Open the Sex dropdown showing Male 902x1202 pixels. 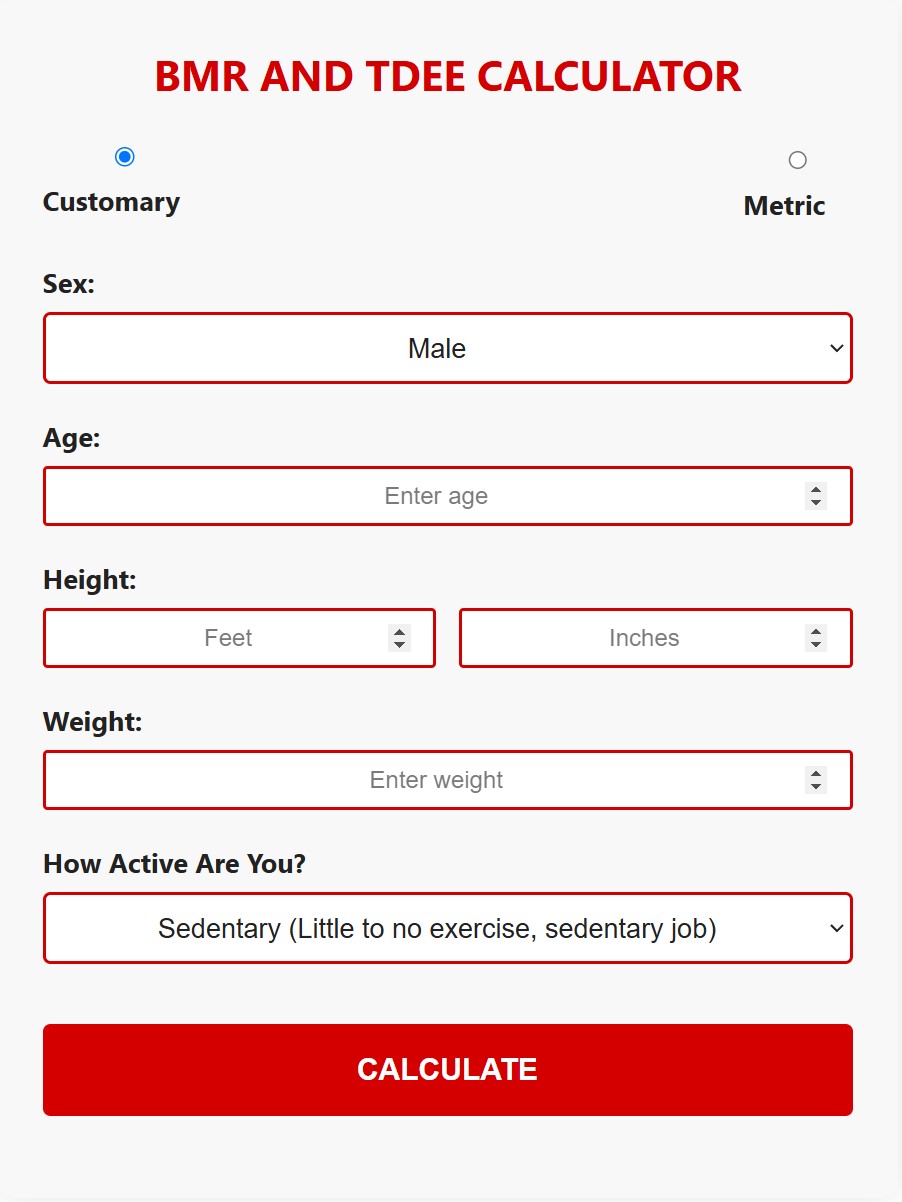(x=447, y=348)
